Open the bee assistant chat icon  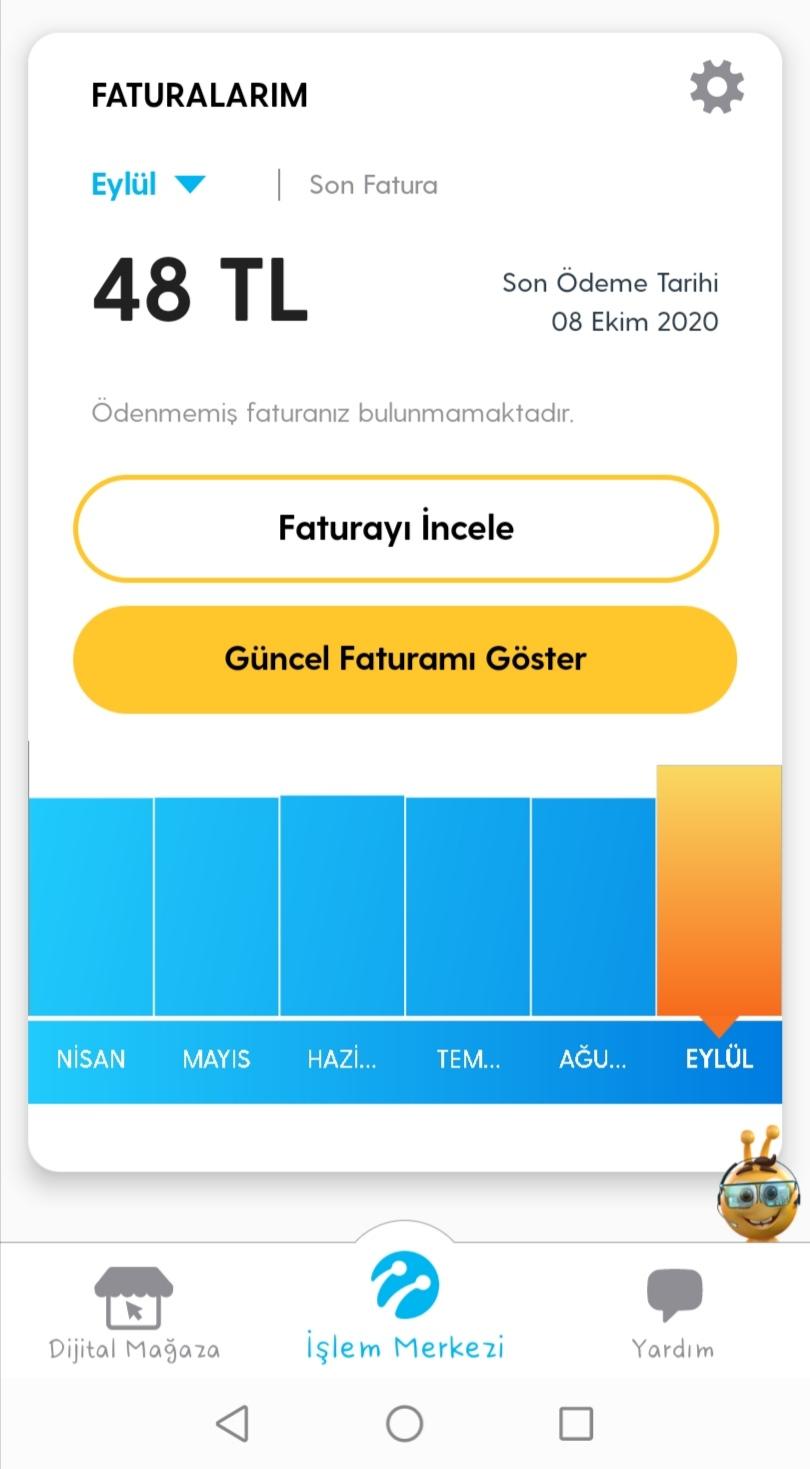760,1186
